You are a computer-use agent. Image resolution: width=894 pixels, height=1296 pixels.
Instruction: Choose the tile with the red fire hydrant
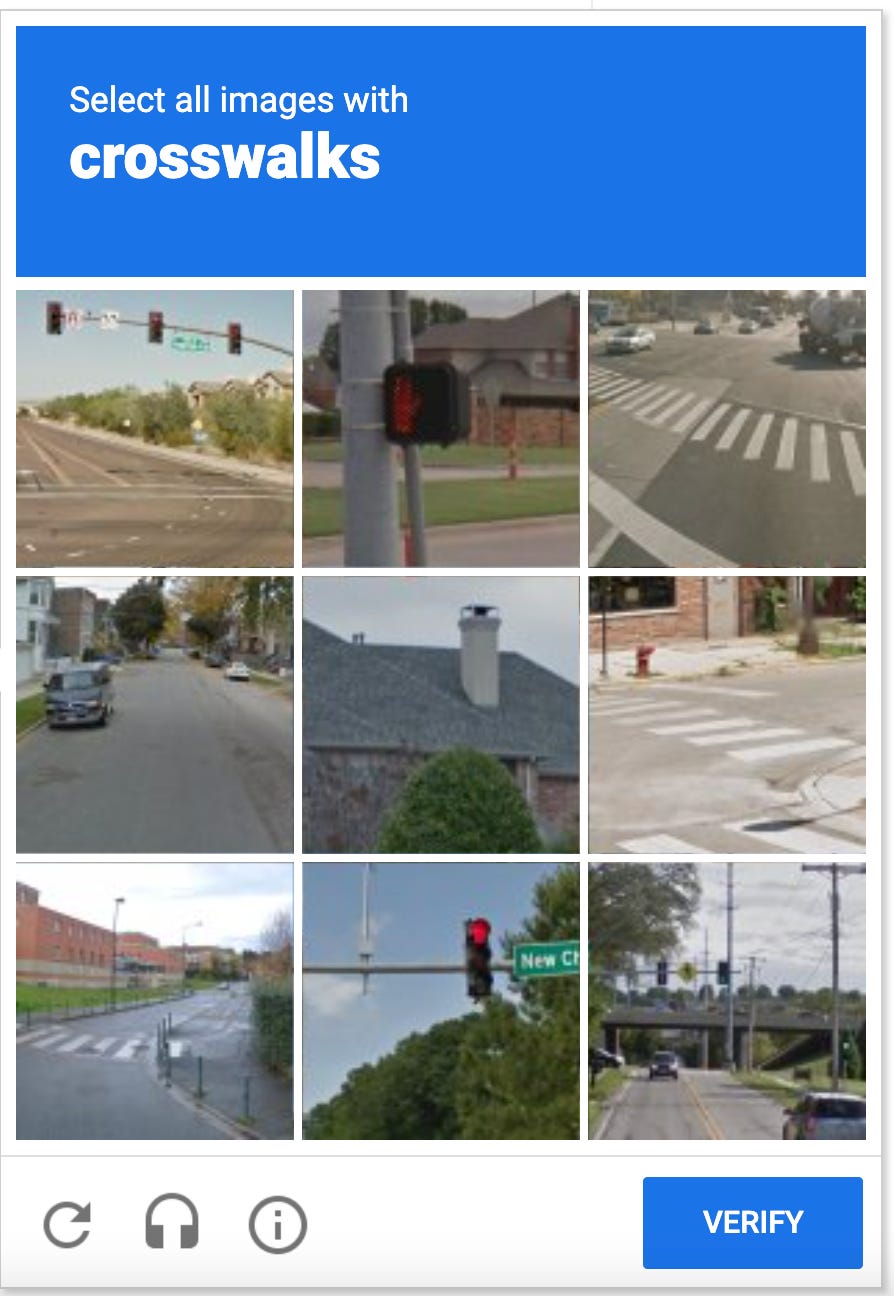pyautogui.click(x=727, y=714)
